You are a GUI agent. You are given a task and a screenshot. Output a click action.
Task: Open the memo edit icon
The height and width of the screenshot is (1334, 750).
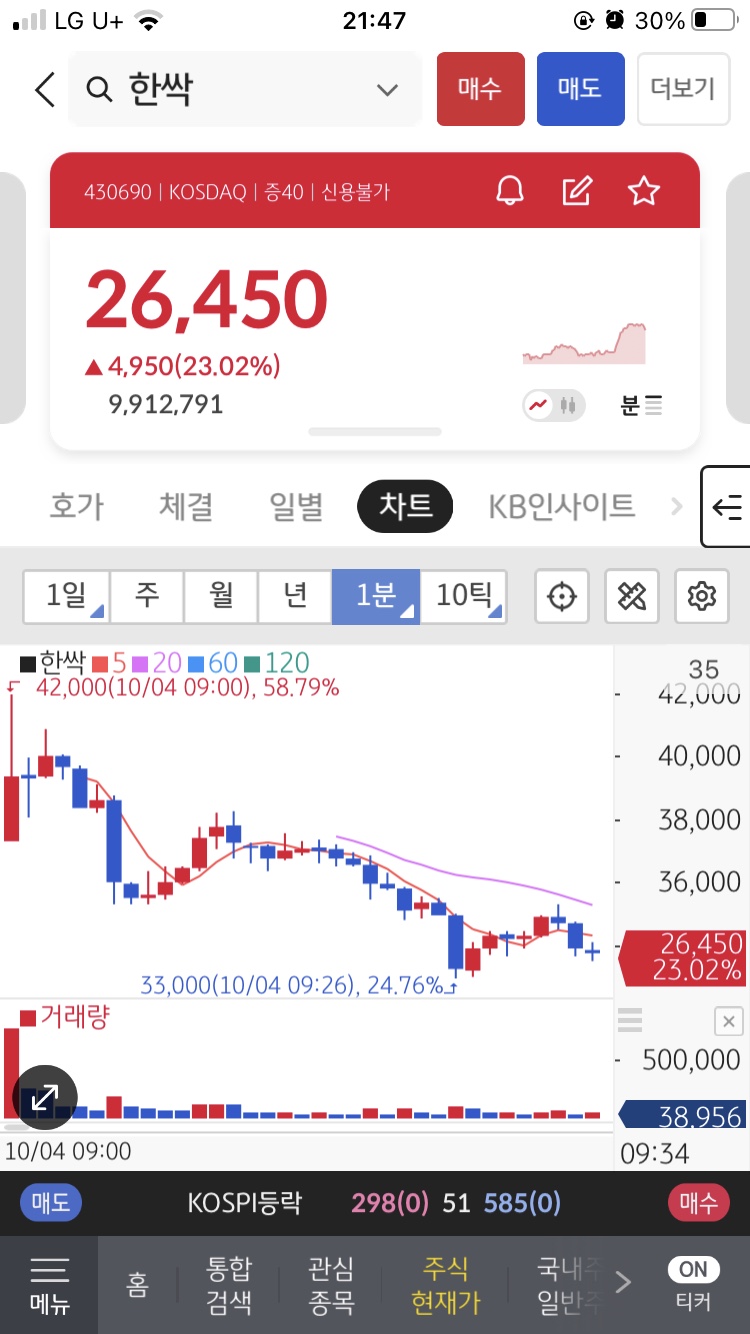tap(577, 190)
